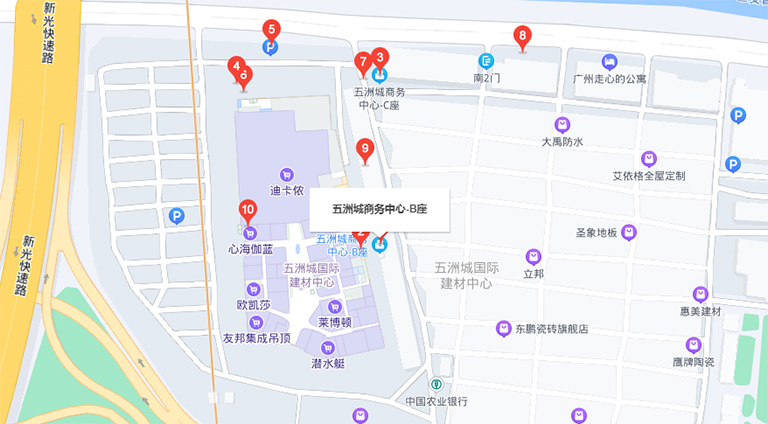This screenshot has width=768, height=424.
Task: Open map marker number 10
Action: [x=248, y=210]
